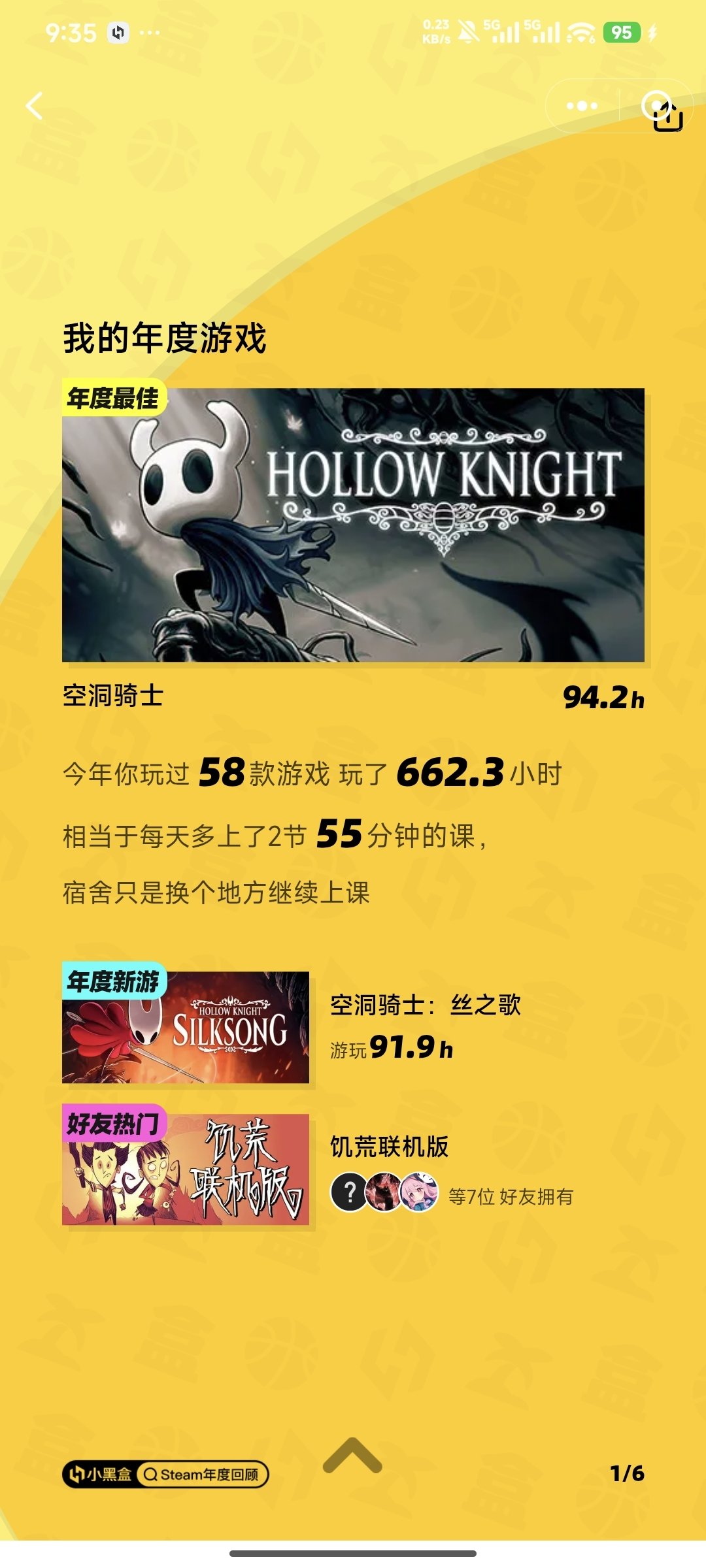Open the 小黑盒 Steam年度回顾 search pill

(x=165, y=1474)
